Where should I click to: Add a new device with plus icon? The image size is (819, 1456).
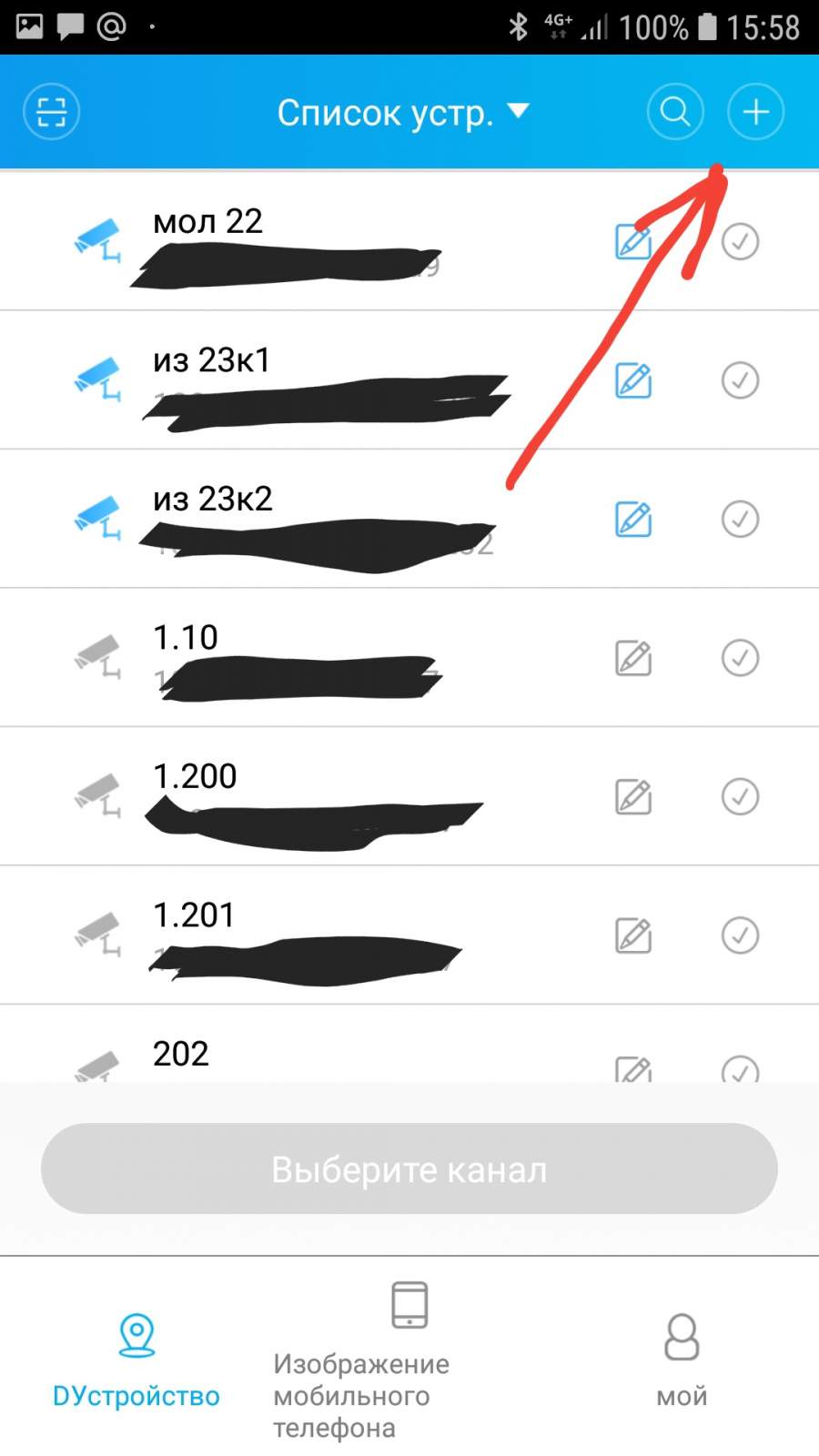pyautogui.click(x=755, y=112)
